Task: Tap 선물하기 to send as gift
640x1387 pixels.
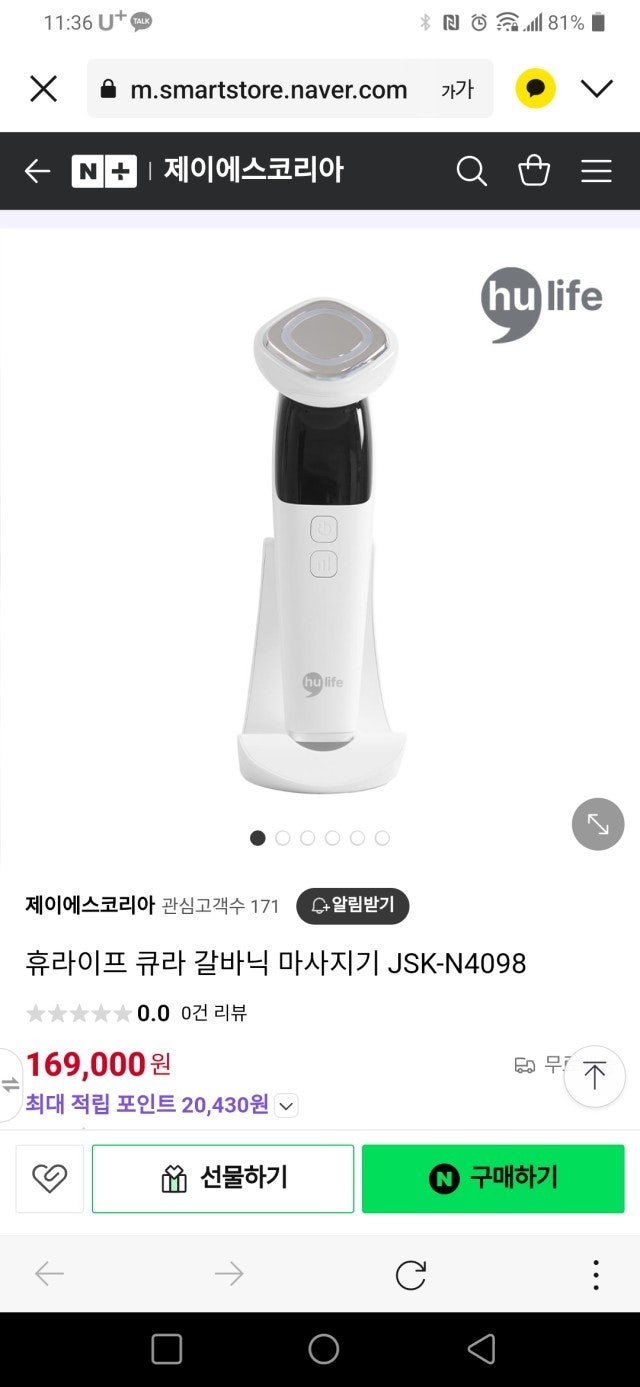Action: click(x=223, y=1179)
